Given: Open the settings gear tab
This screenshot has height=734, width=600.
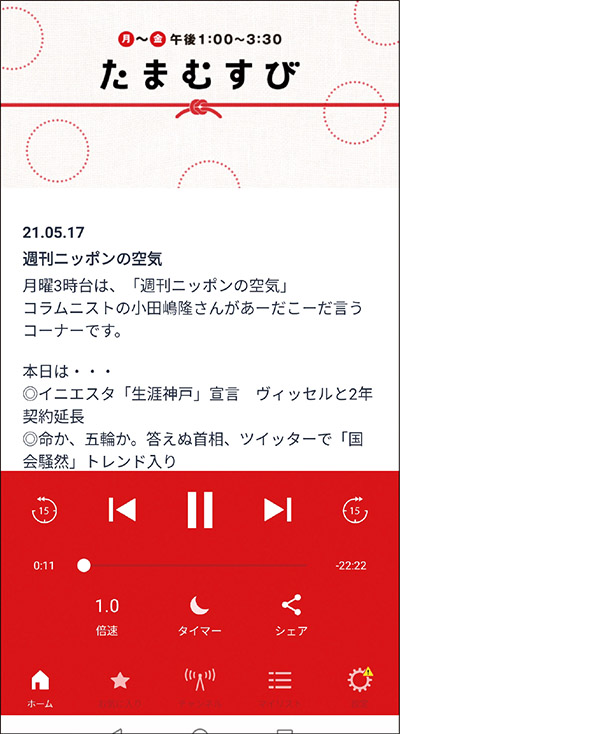Looking at the screenshot, I should 359,688.
